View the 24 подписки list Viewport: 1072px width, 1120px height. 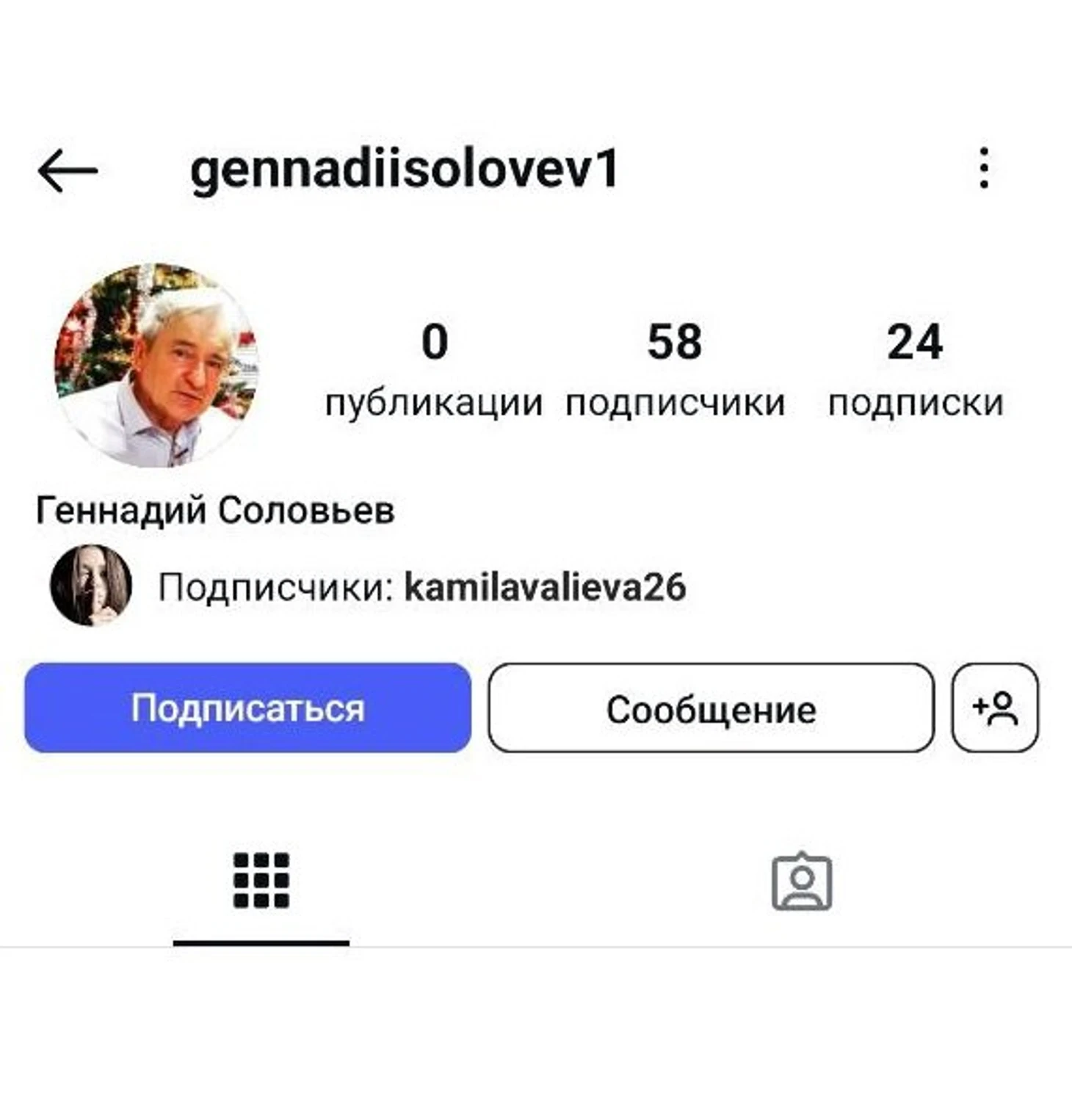915,369
